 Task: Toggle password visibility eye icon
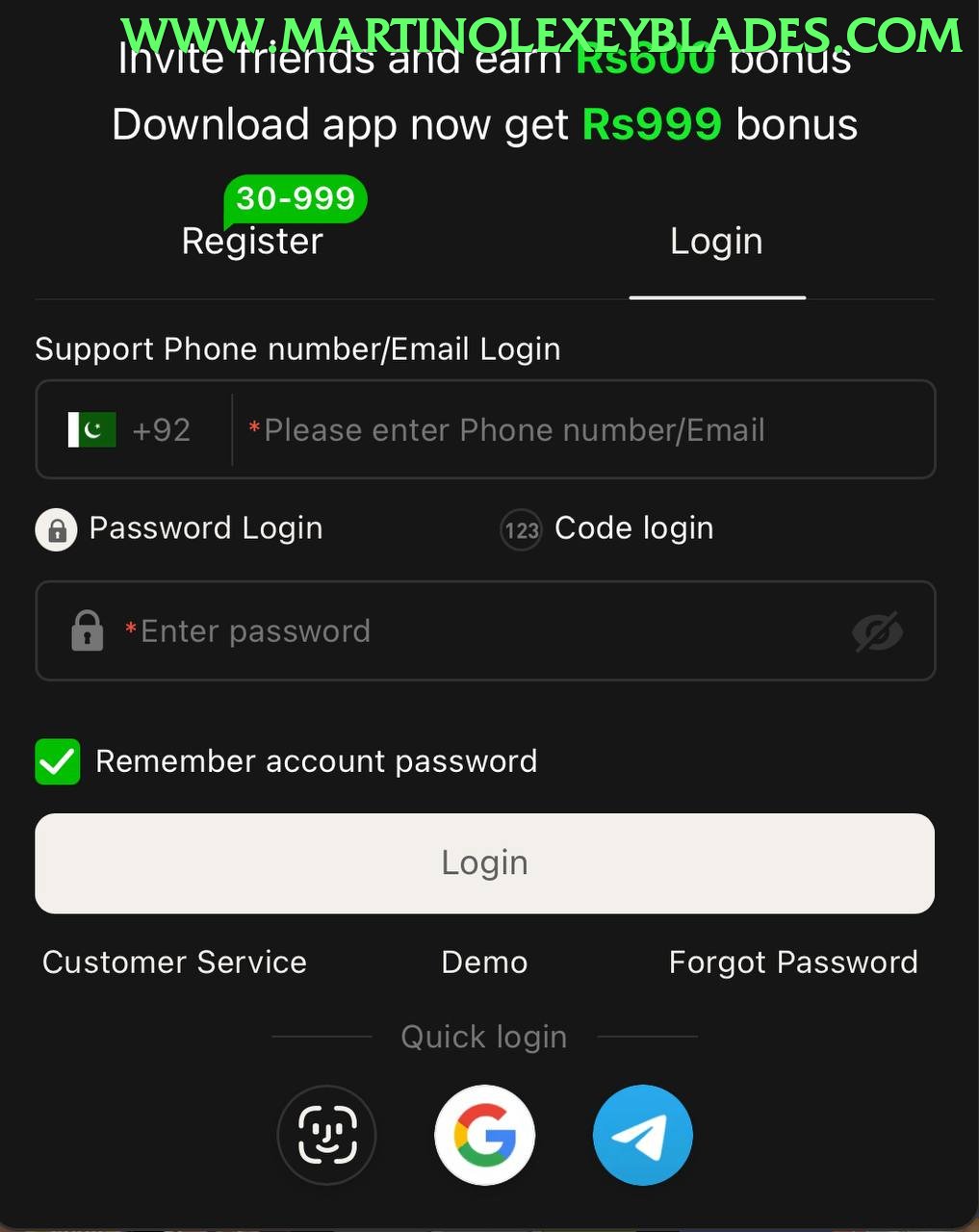tap(877, 631)
